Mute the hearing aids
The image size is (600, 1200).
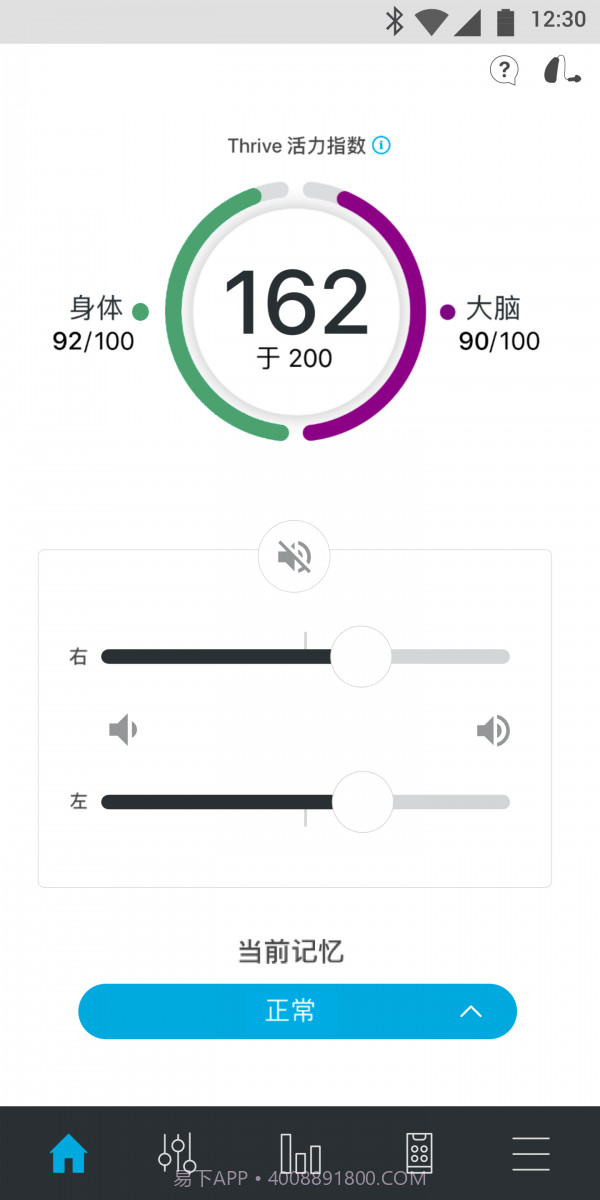point(294,556)
